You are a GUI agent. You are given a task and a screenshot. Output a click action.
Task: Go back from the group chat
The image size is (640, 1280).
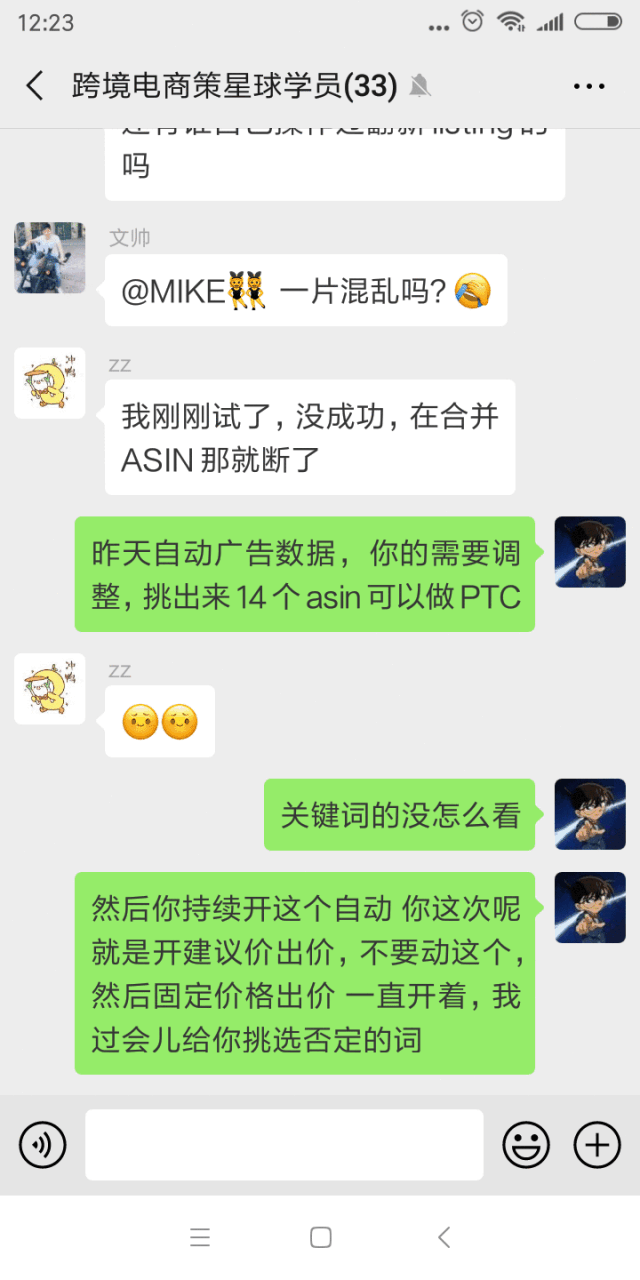35,86
